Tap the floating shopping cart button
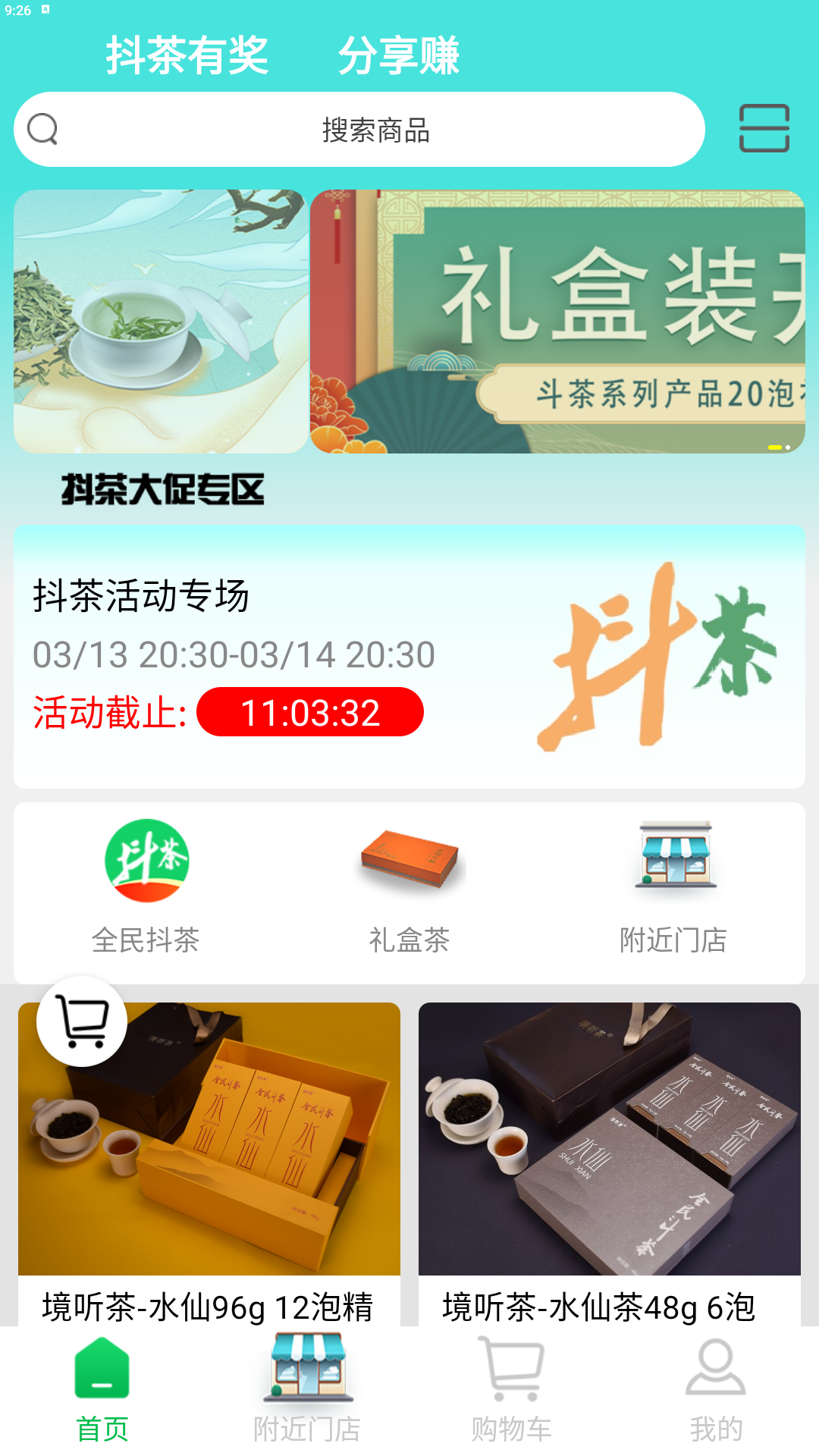Viewport: 819px width, 1456px height. tap(82, 1021)
